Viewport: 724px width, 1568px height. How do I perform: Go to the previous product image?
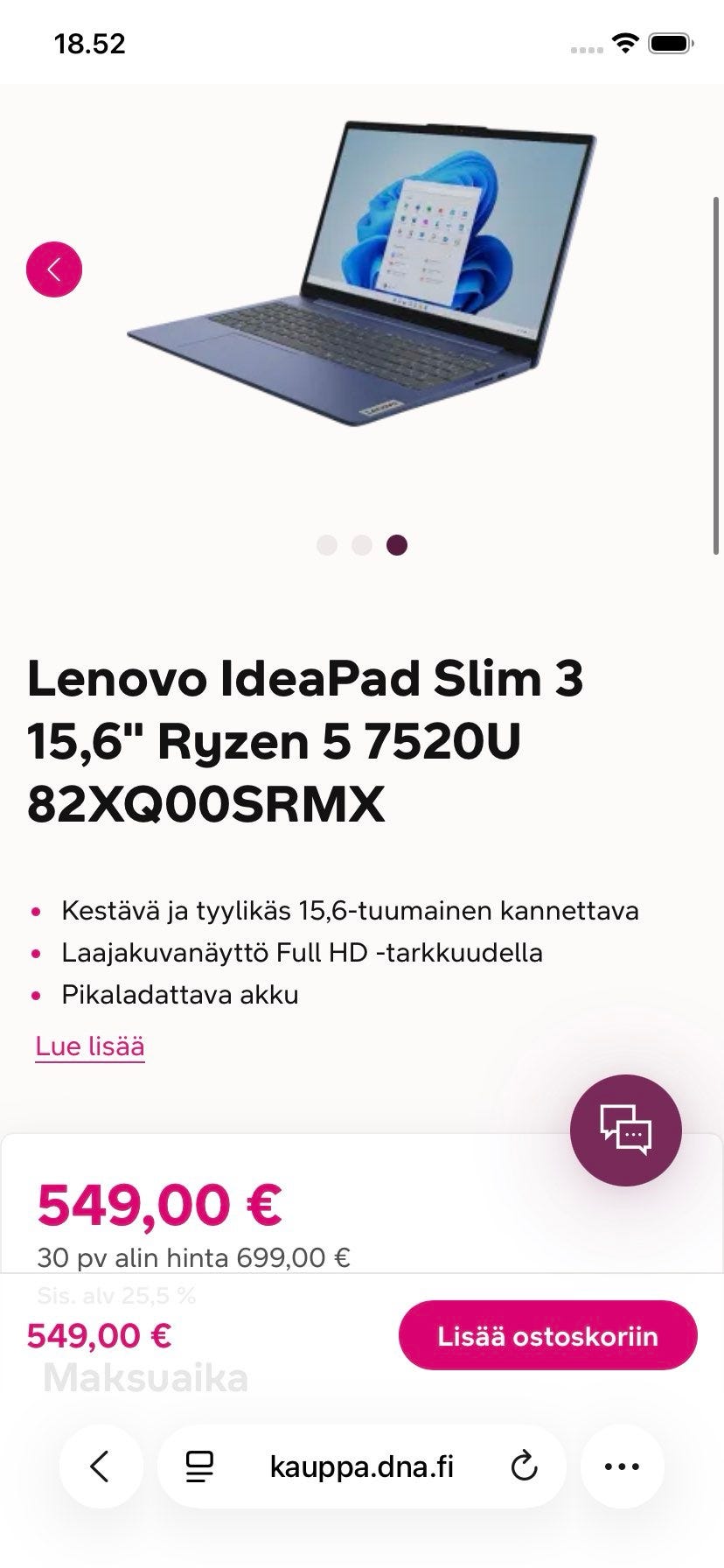[54, 269]
